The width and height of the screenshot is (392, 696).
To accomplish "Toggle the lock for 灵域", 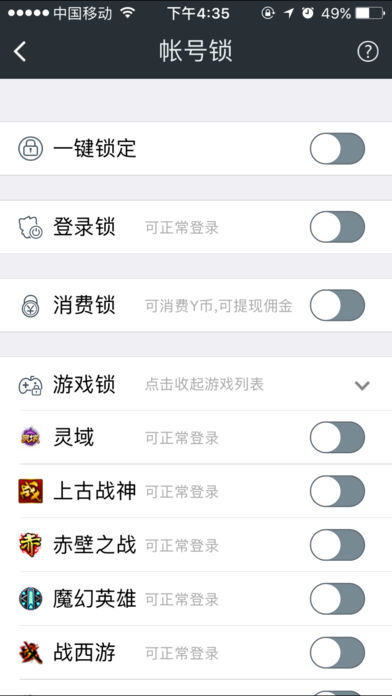I will [x=337, y=438].
